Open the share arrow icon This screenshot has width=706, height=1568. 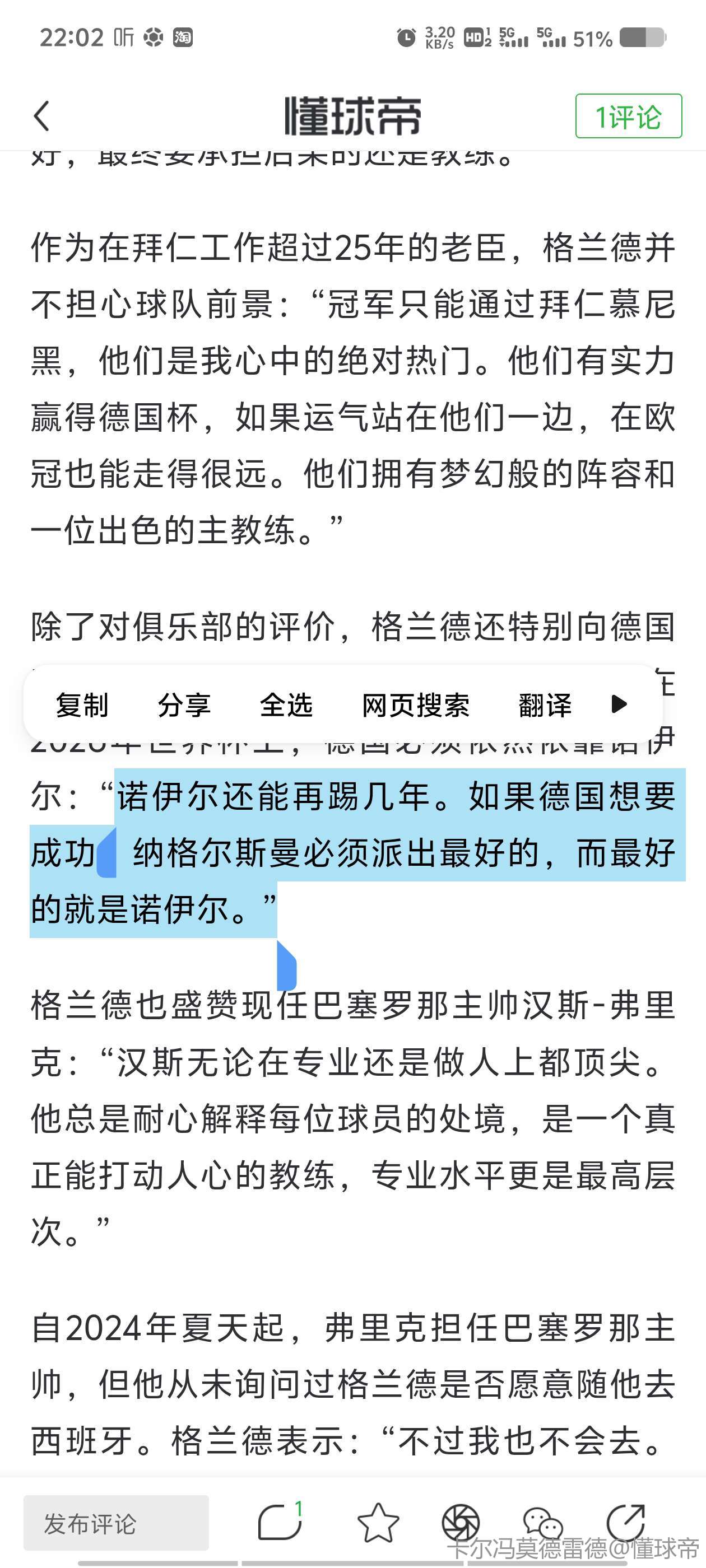click(x=625, y=1522)
